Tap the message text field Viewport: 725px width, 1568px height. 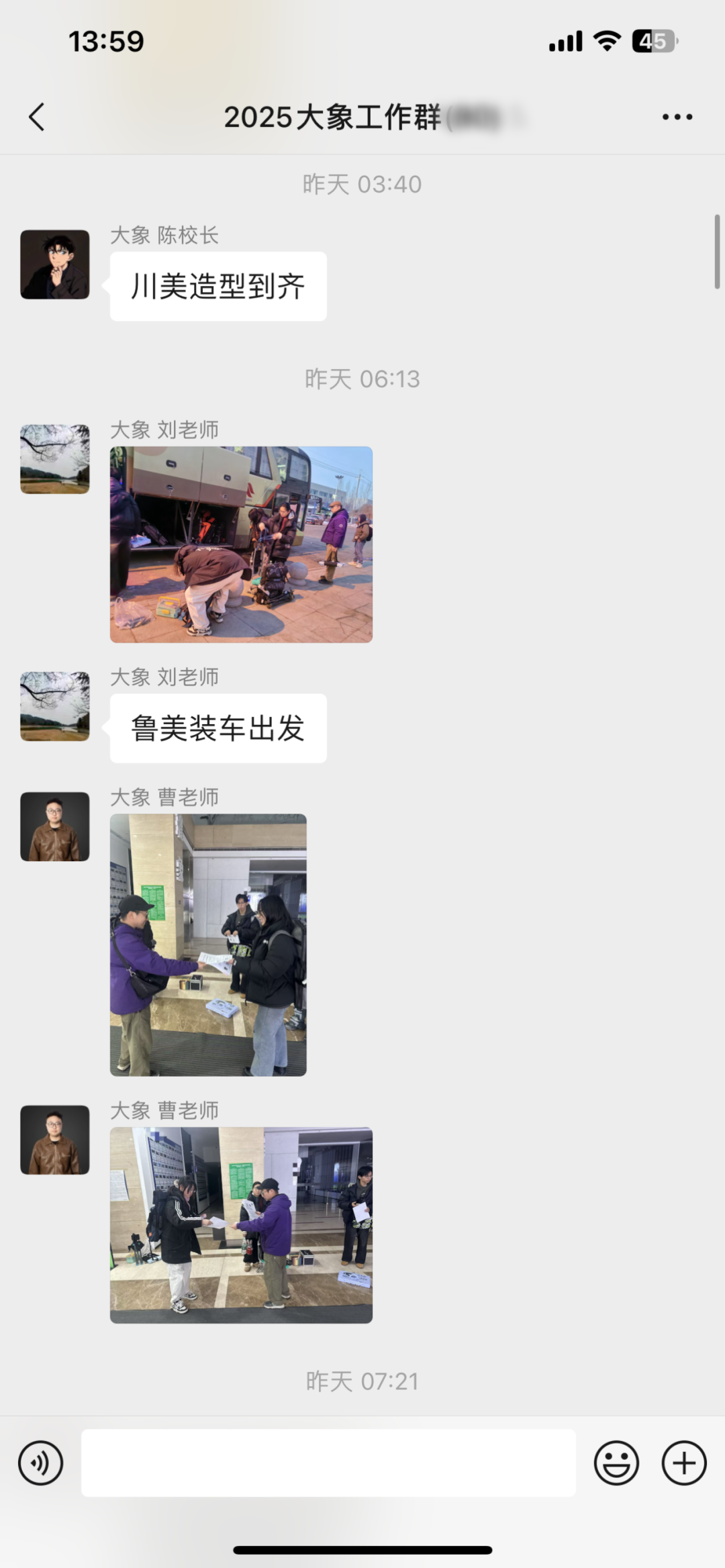[x=328, y=1463]
